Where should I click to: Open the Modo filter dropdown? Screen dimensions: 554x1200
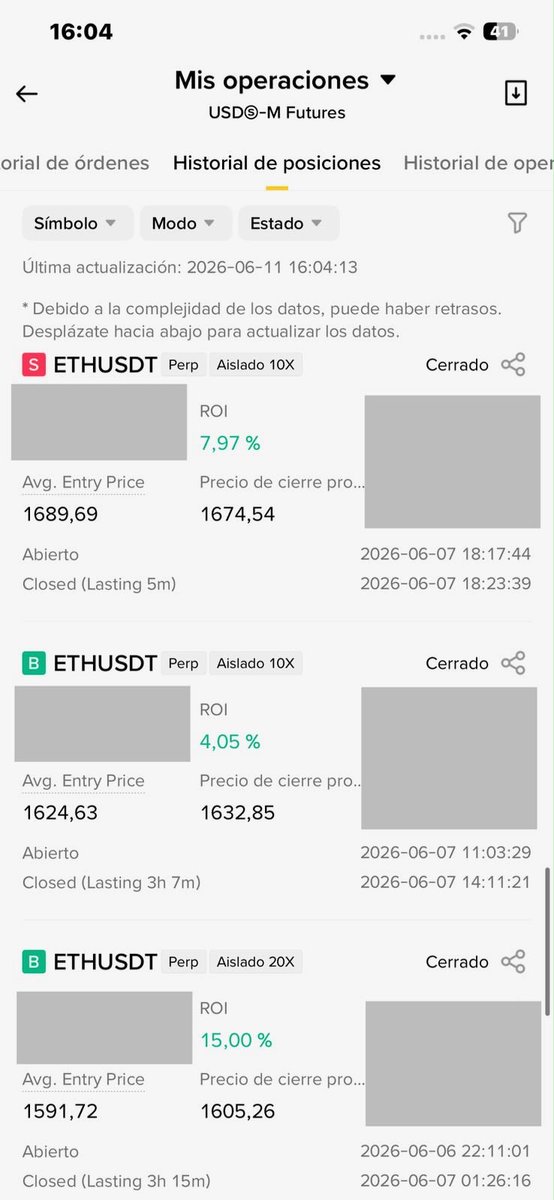185,223
